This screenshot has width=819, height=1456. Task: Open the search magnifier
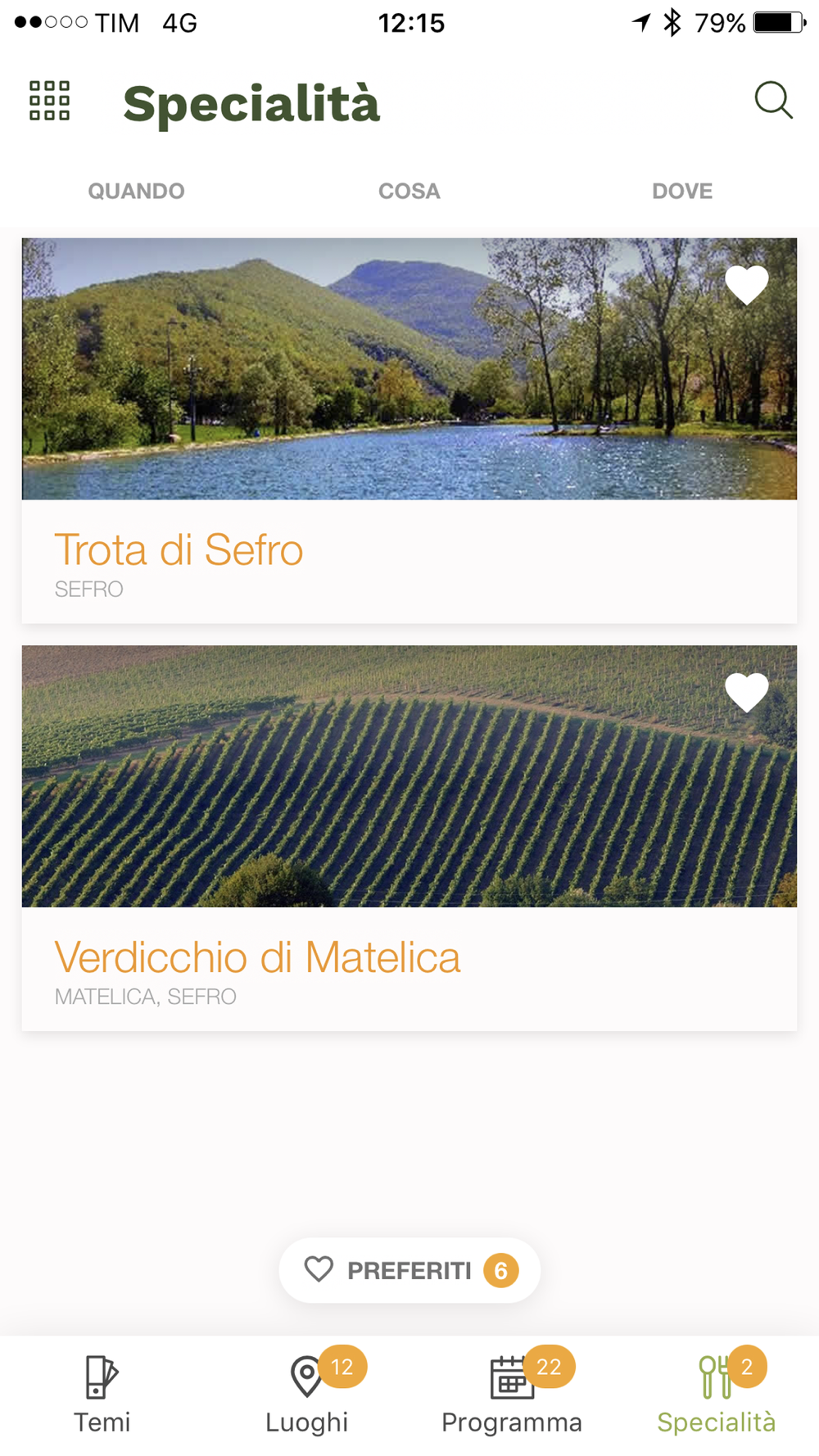coord(772,100)
